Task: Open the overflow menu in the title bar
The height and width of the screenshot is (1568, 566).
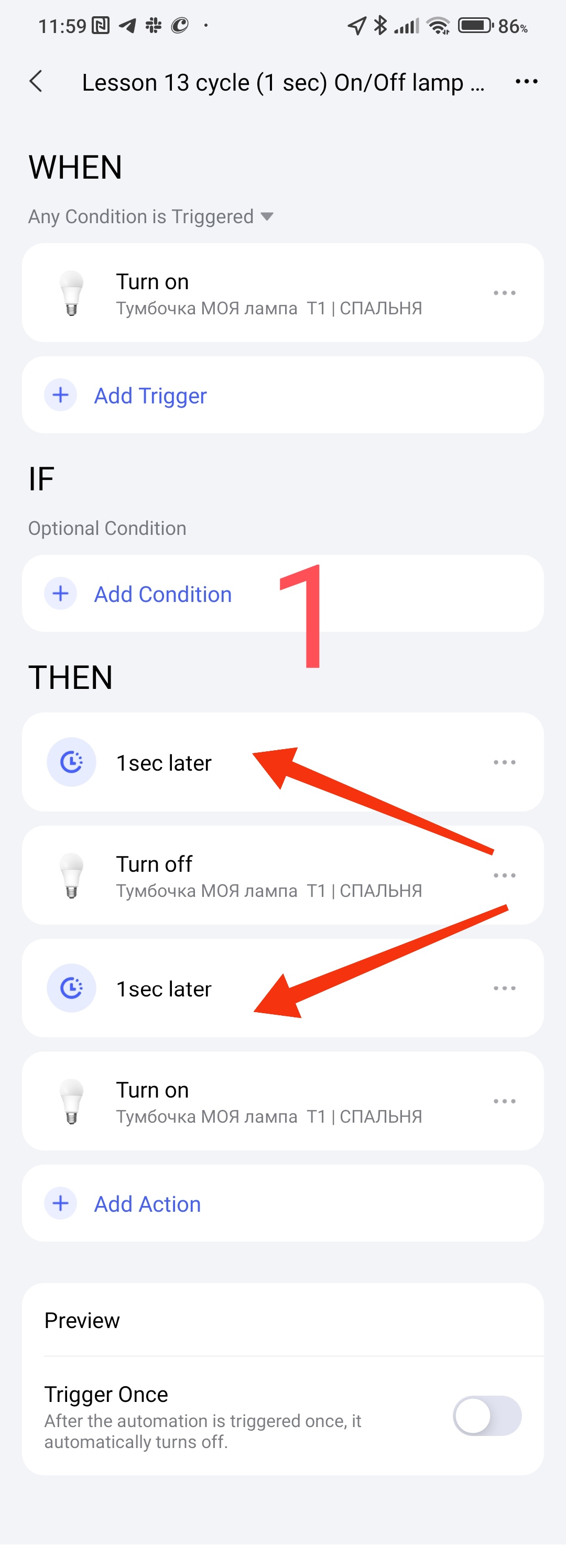Action: pyautogui.click(x=526, y=81)
